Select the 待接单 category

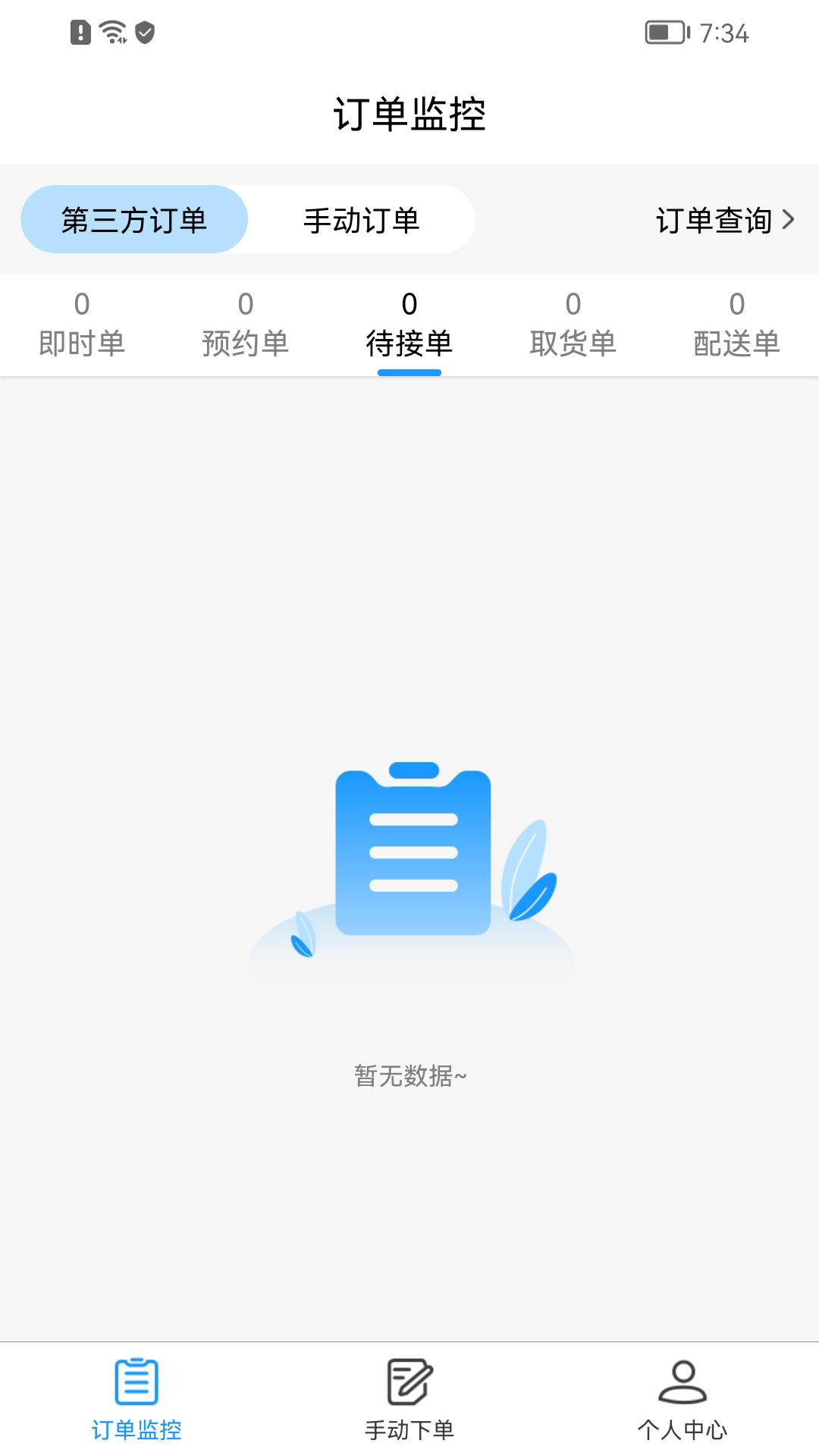(409, 343)
